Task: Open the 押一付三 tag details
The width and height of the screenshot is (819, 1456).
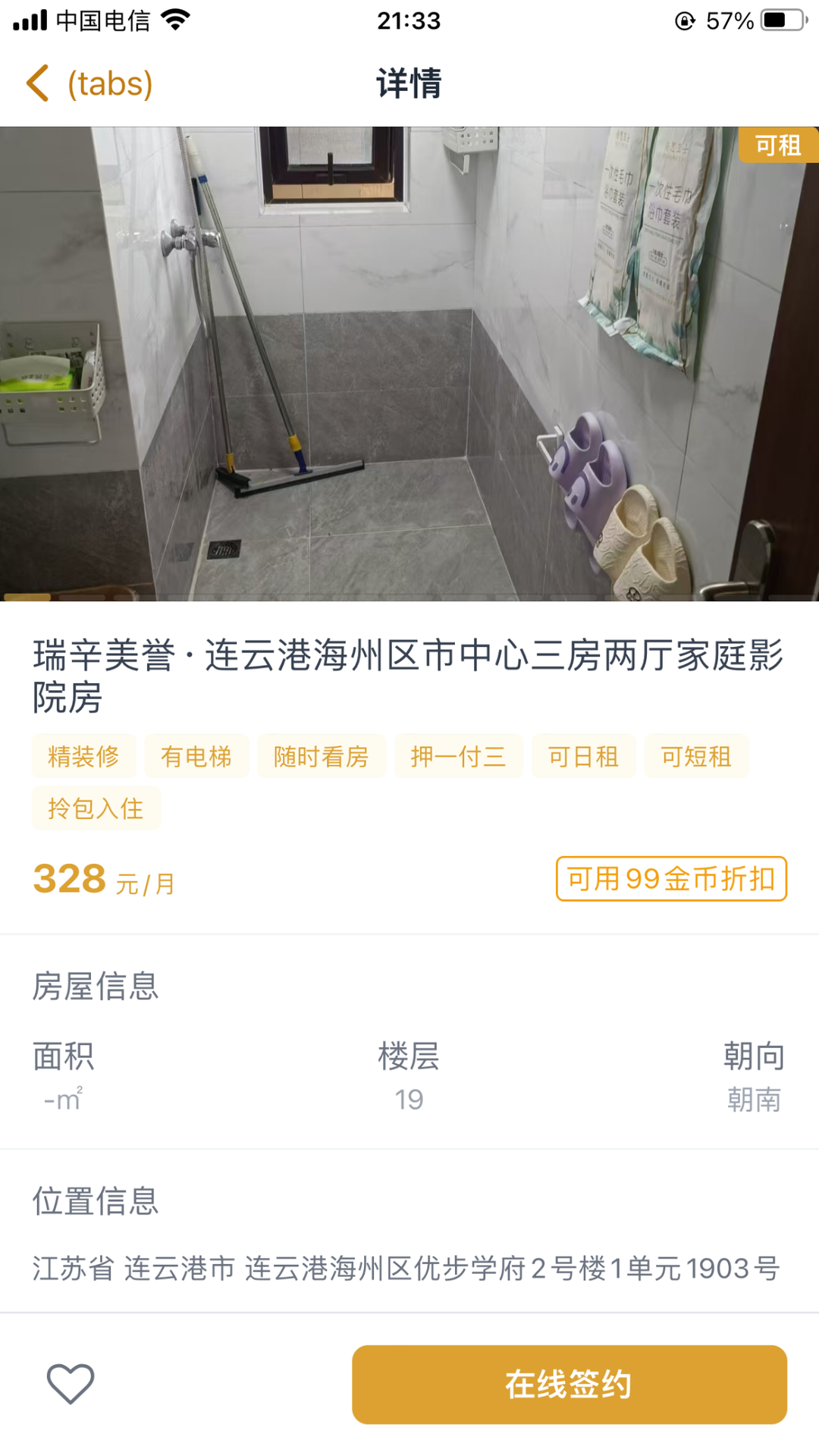Action: (458, 756)
